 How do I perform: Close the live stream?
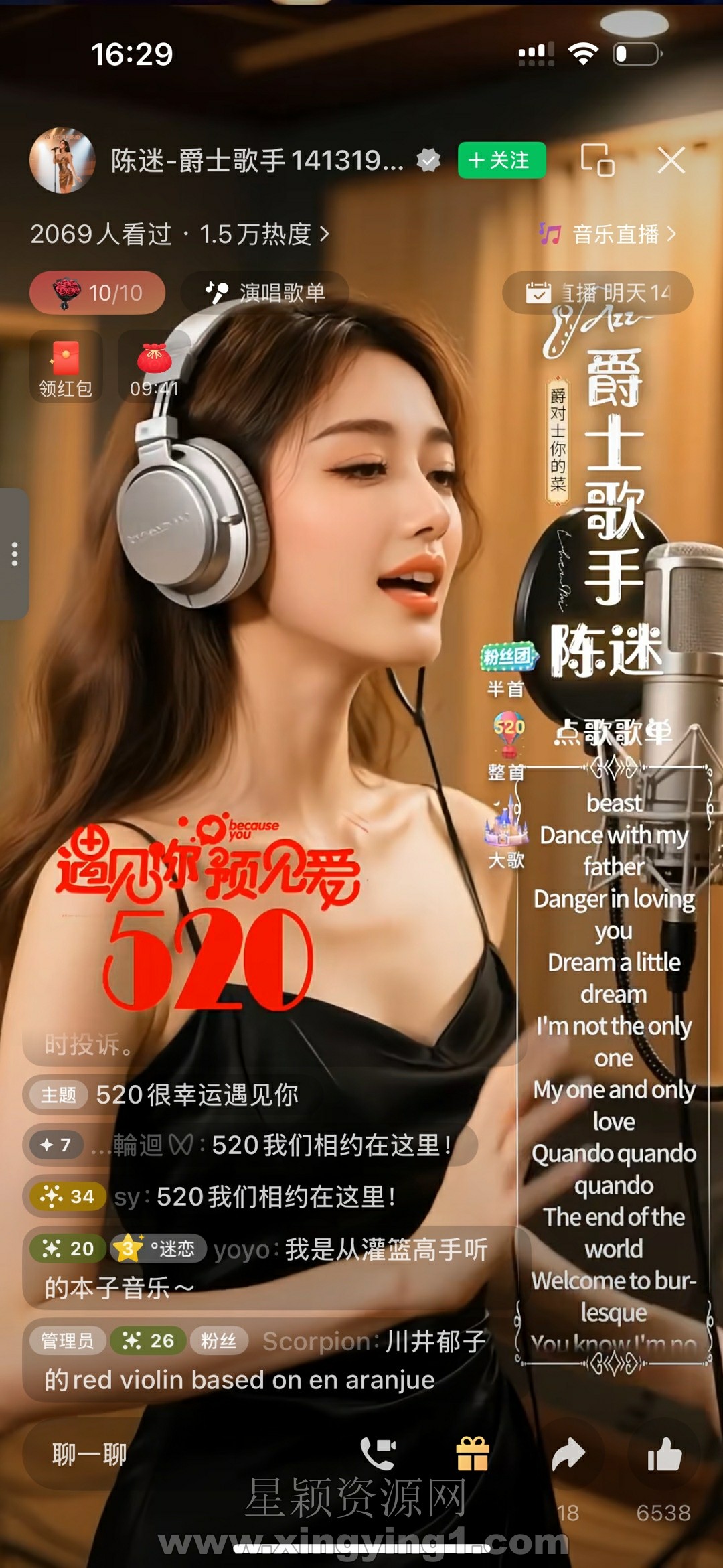[671, 161]
